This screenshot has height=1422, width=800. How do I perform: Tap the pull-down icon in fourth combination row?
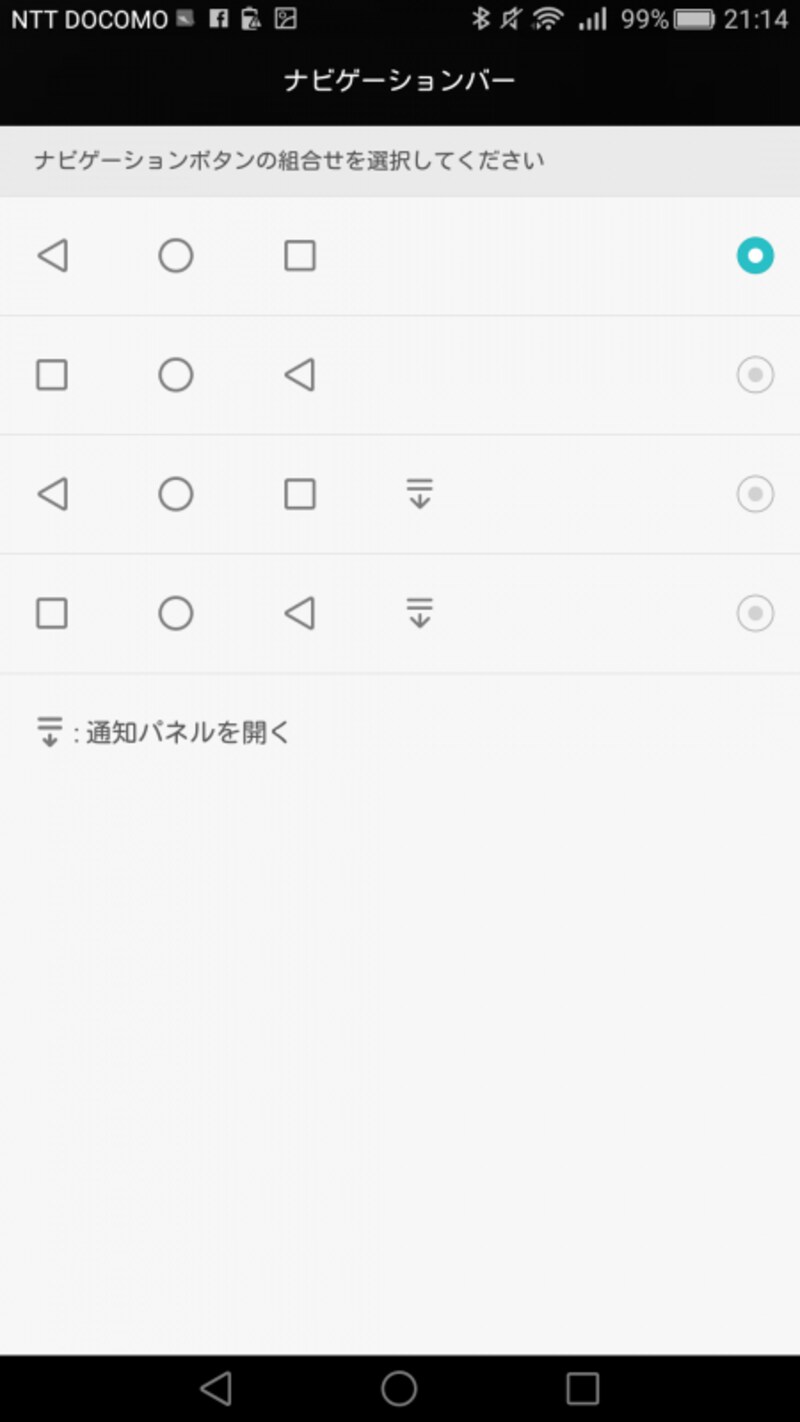coord(419,612)
